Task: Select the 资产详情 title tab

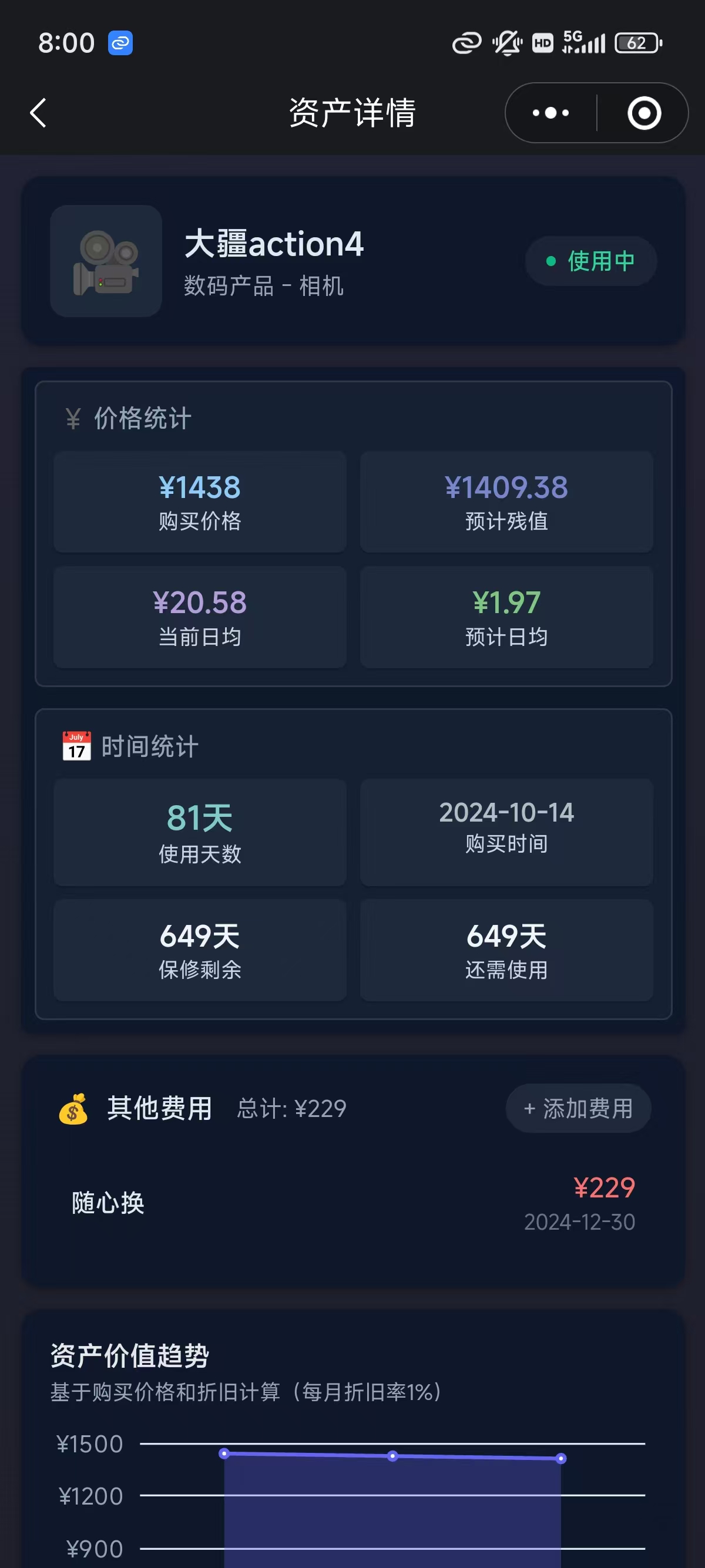Action: pos(352,113)
